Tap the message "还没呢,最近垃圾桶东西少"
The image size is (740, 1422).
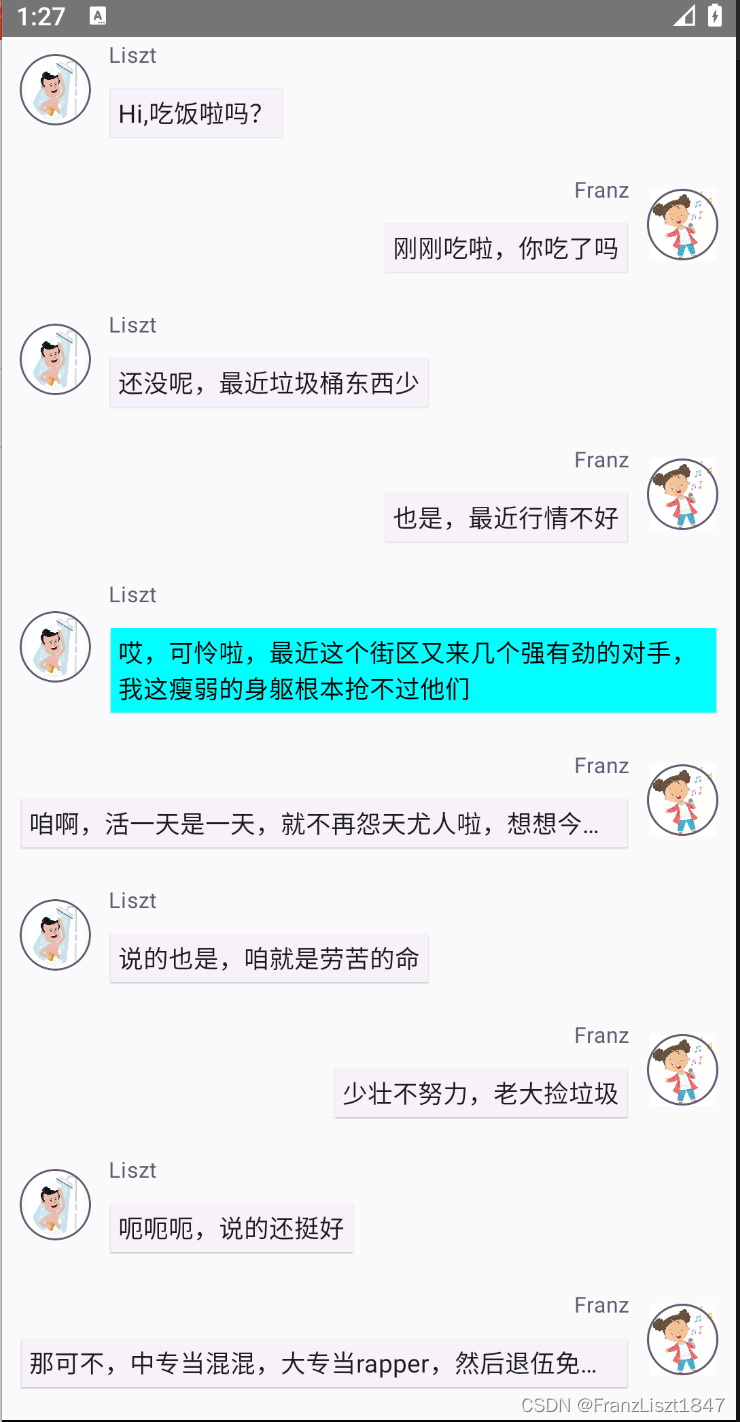coord(269,383)
